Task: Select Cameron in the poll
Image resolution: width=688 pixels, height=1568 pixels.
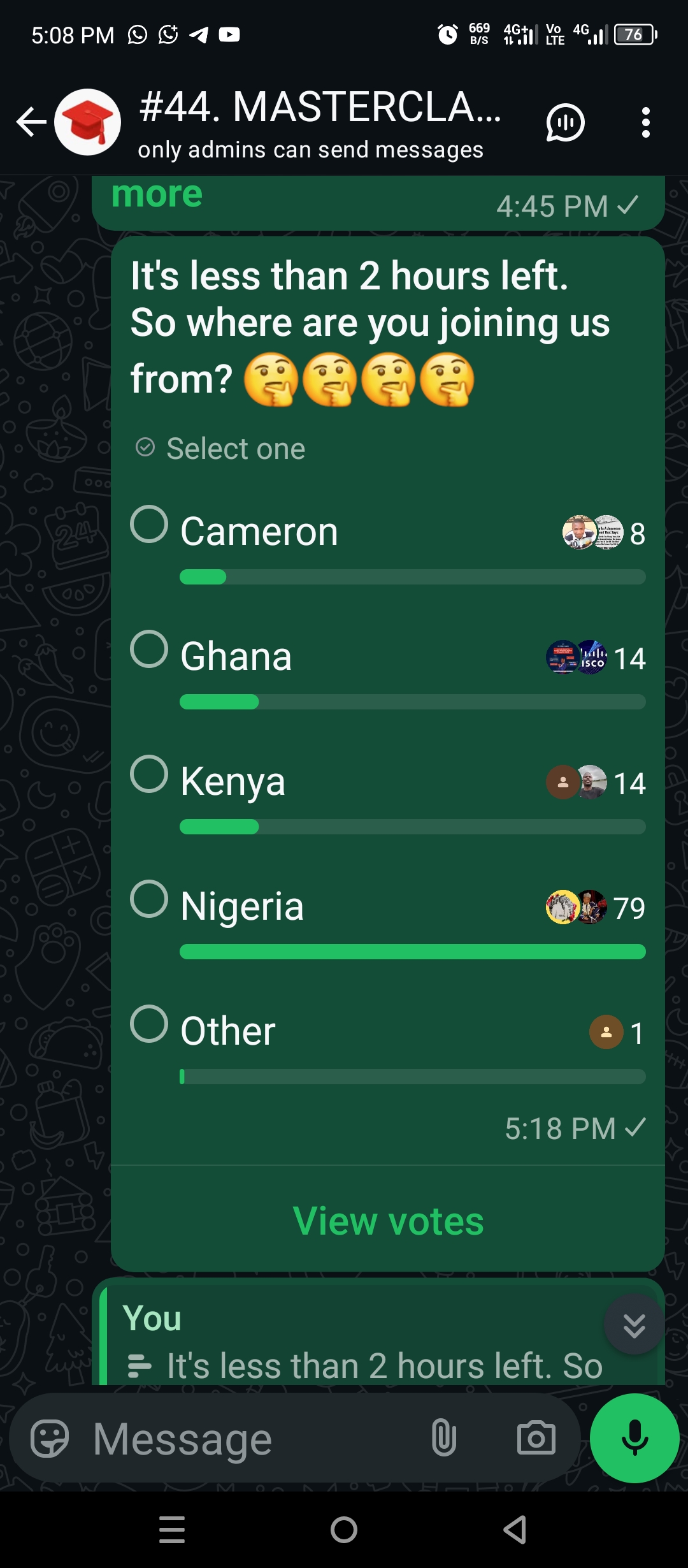Action: (149, 525)
